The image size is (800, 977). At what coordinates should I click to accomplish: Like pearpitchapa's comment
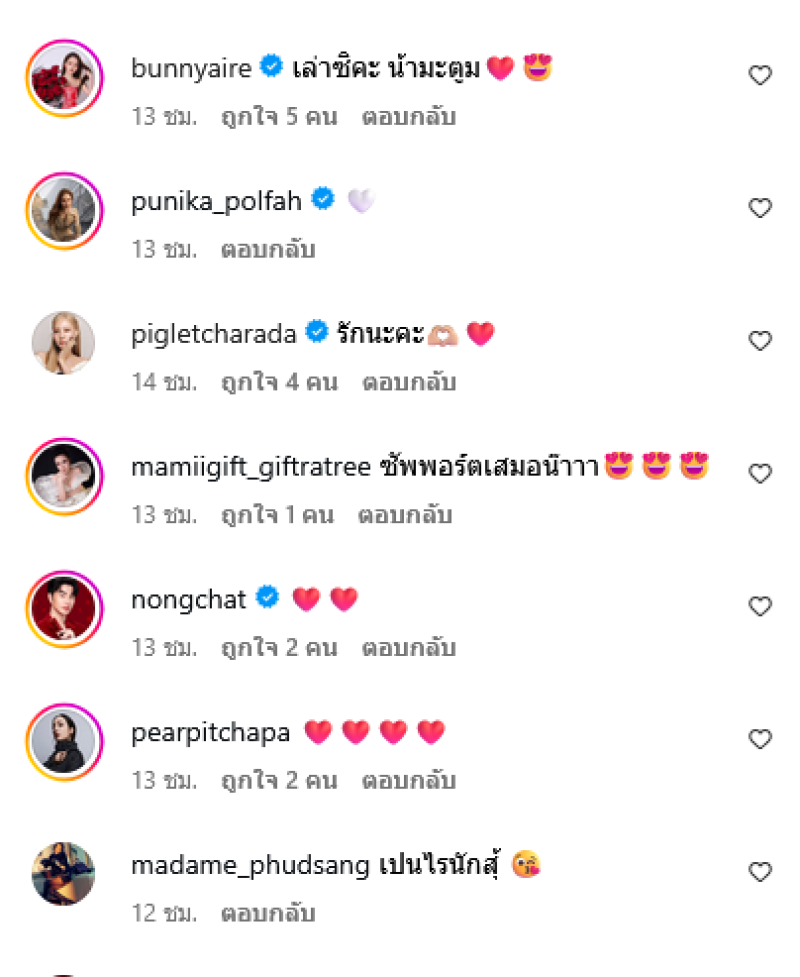coord(760,739)
